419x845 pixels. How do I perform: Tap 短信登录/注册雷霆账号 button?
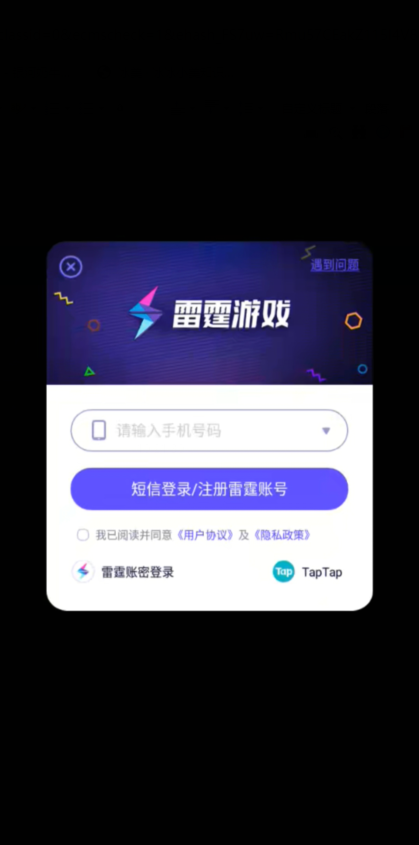[x=209, y=489]
